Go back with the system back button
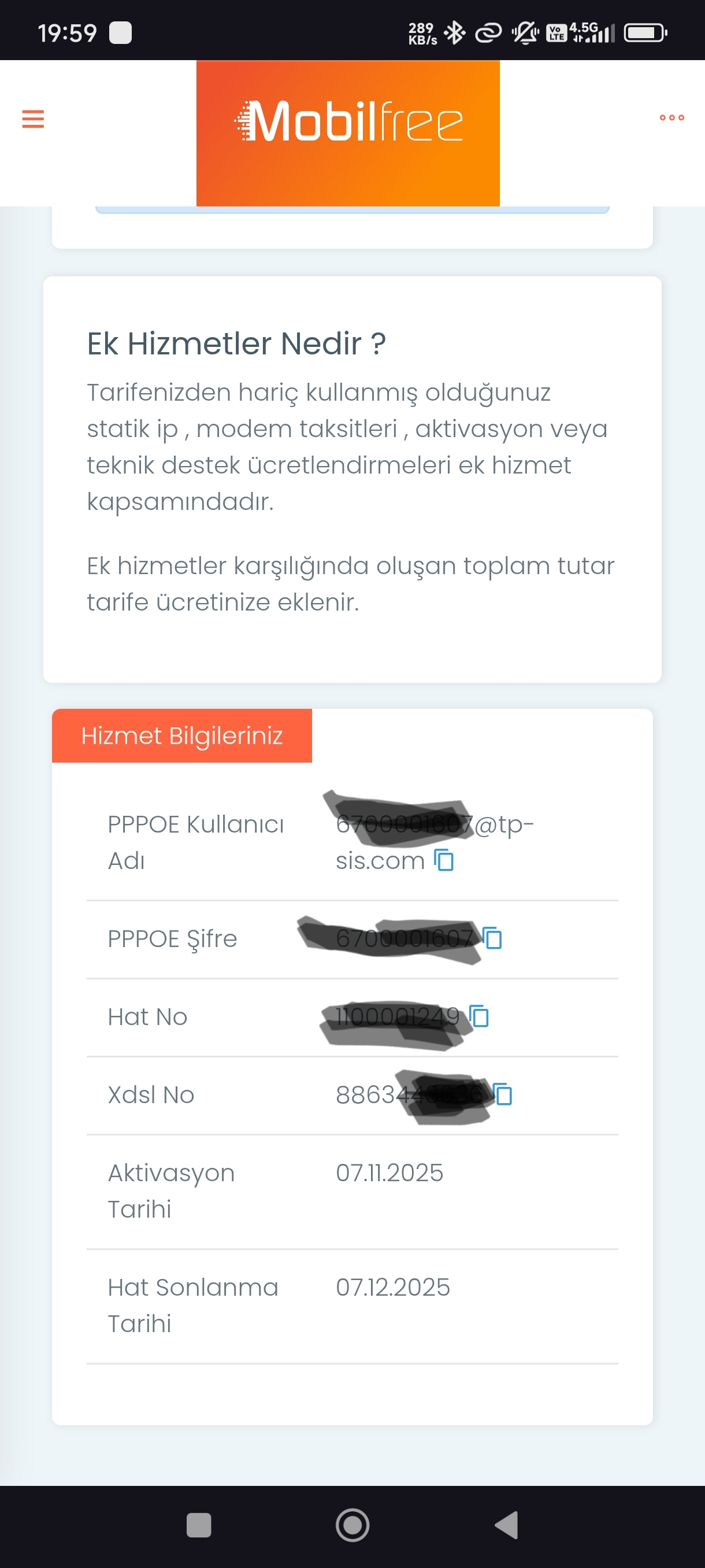 point(506,1525)
